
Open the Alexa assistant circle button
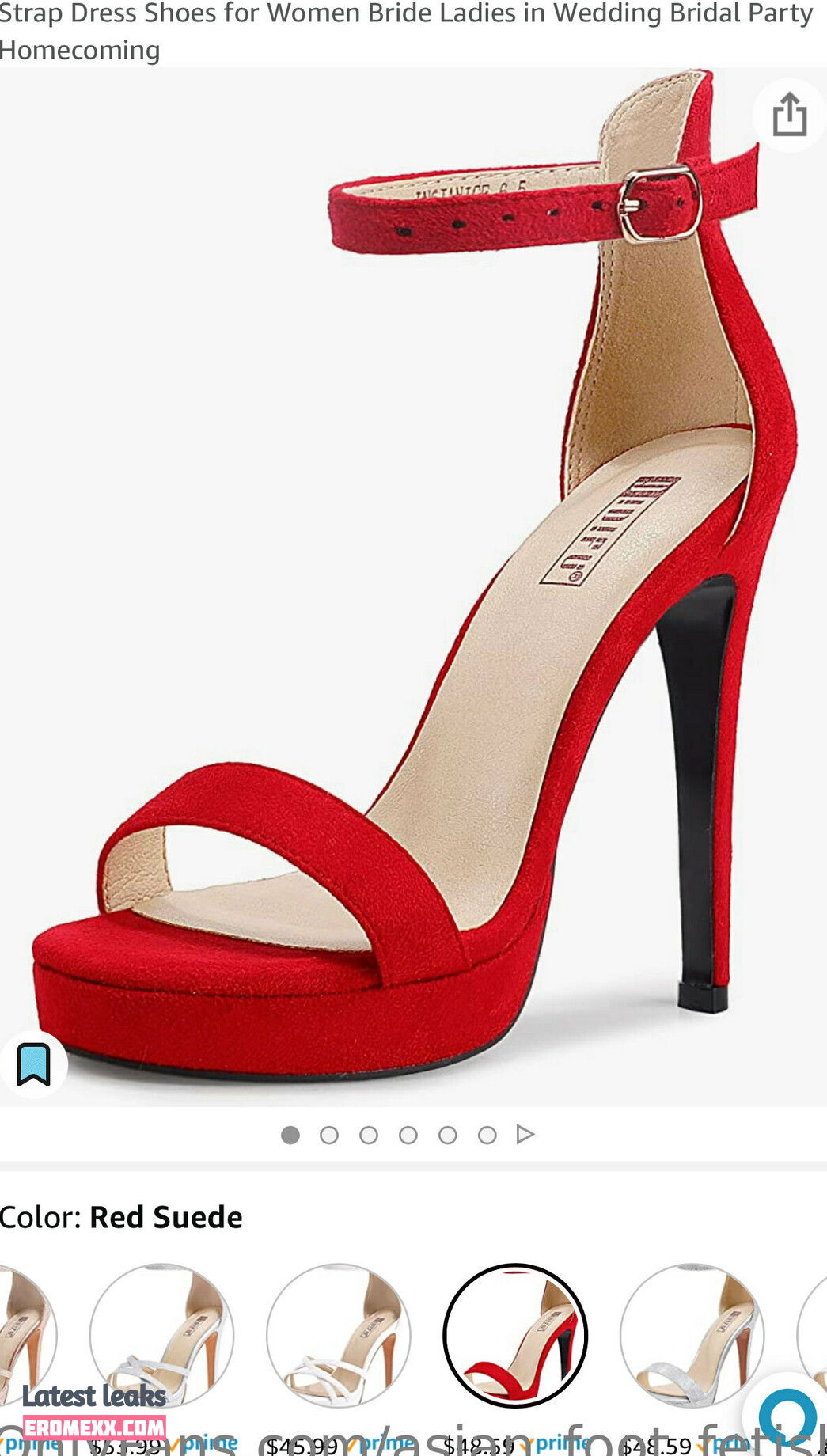pos(787,1416)
